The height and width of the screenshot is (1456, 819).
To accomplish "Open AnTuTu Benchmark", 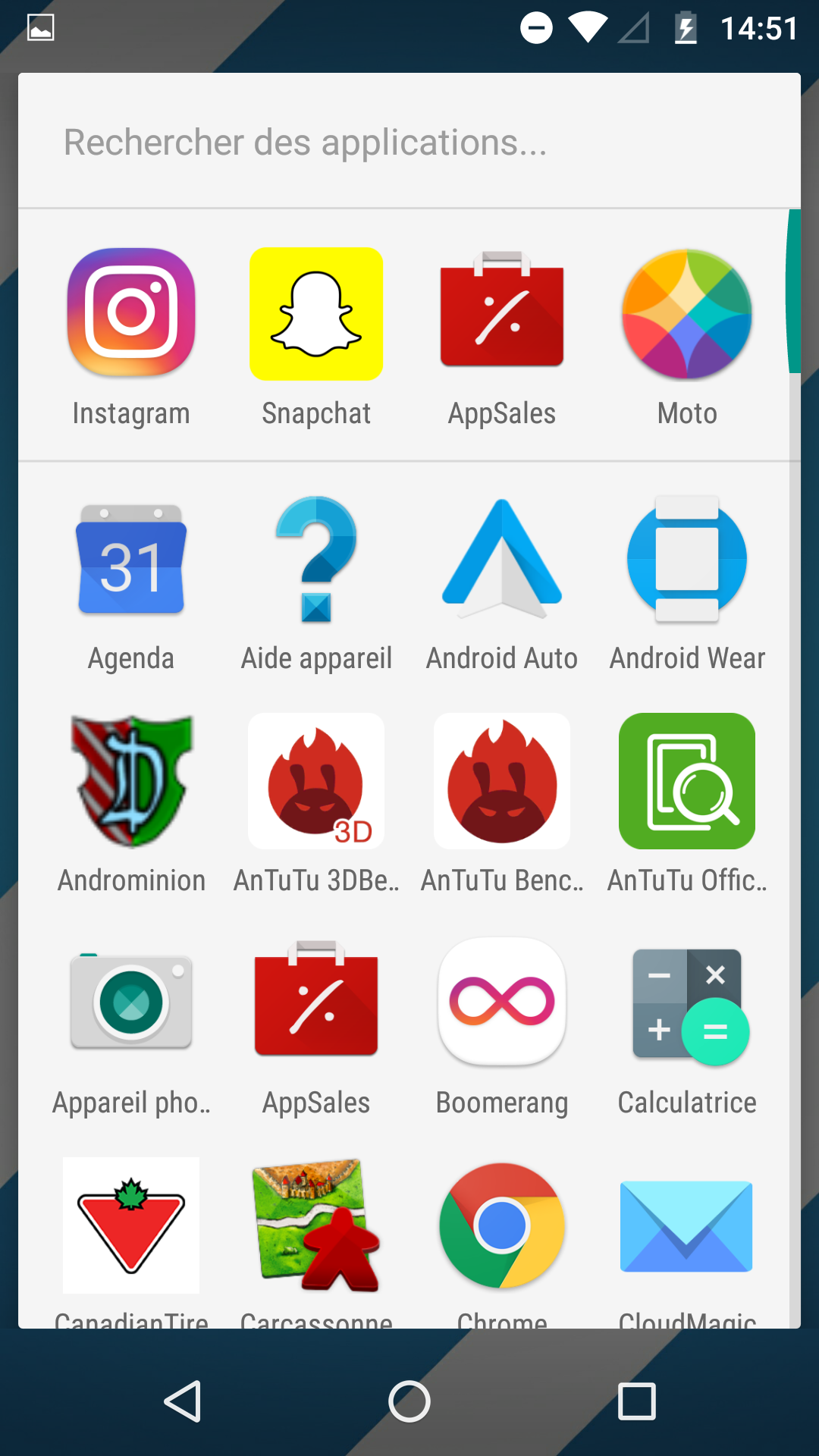I will [x=501, y=781].
